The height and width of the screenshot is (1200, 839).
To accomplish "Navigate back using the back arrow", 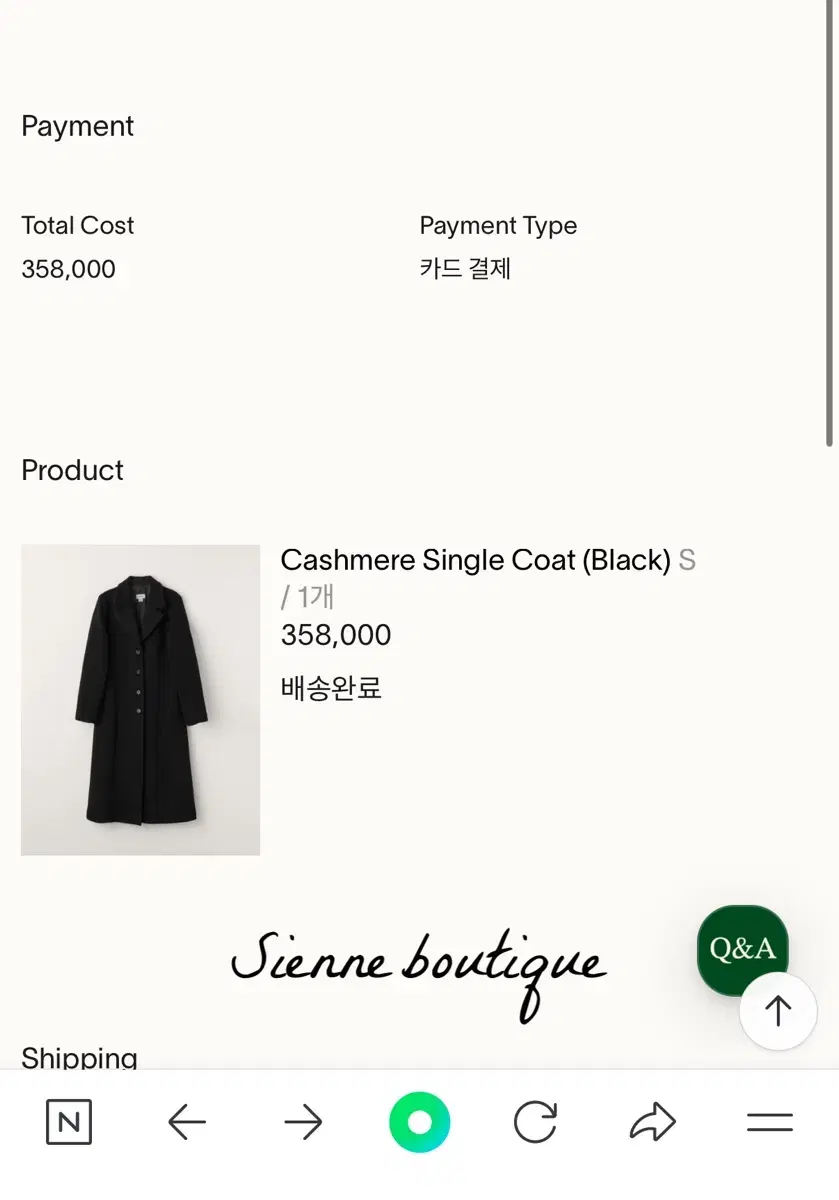I will [186, 1122].
